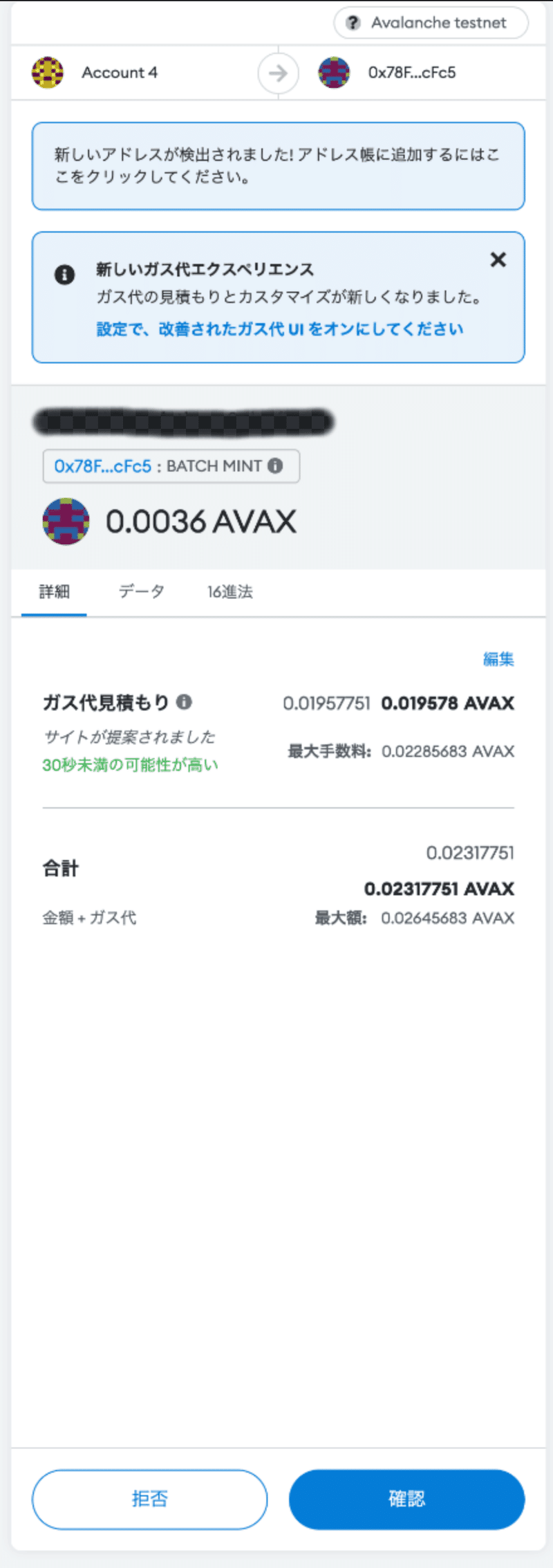The width and height of the screenshot is (553, 1568).
Task: Tap the 0x78F...cFc5 contract address link
Action: click(102, 466)
